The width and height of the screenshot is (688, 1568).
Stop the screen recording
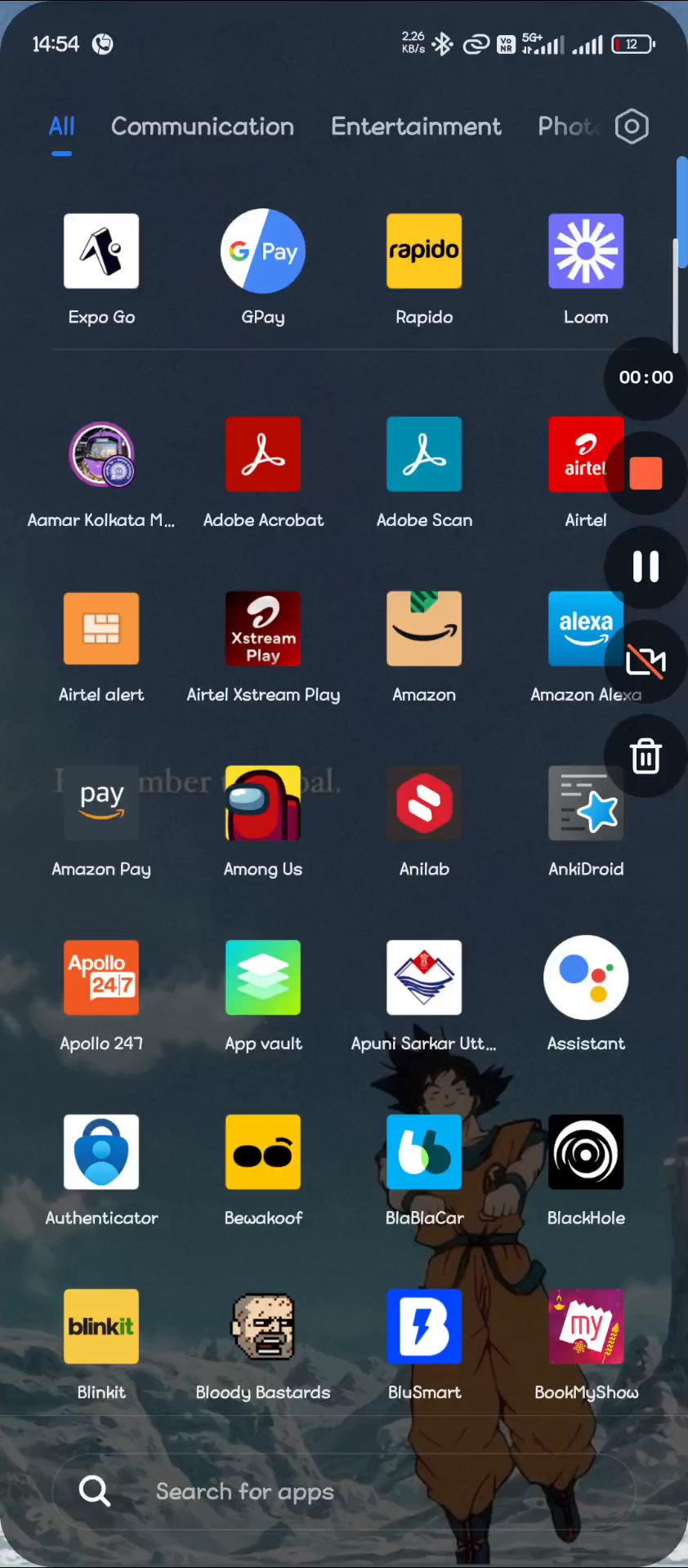pos(646,473)
